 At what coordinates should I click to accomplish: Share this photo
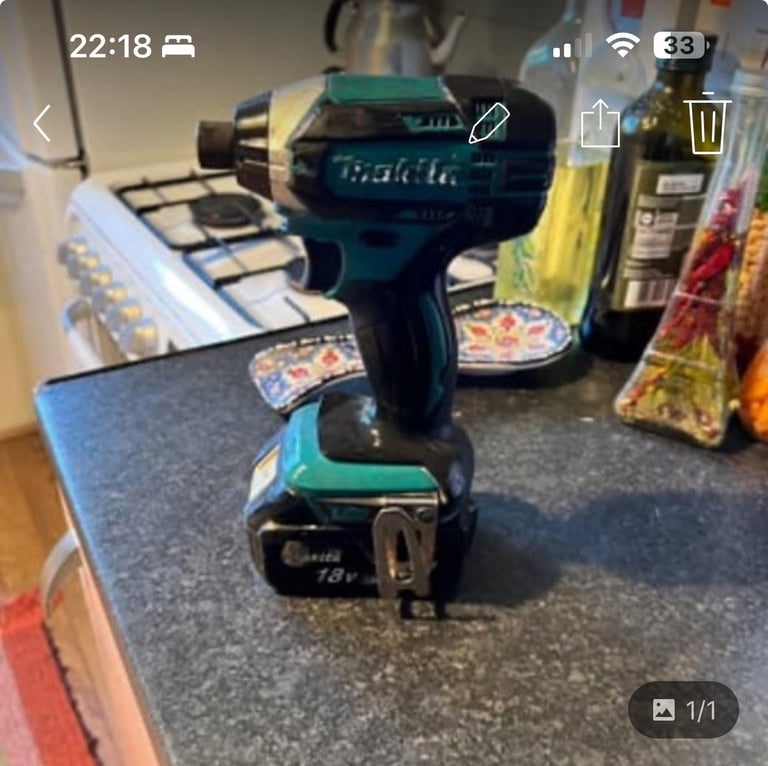(x=600, y=123)
